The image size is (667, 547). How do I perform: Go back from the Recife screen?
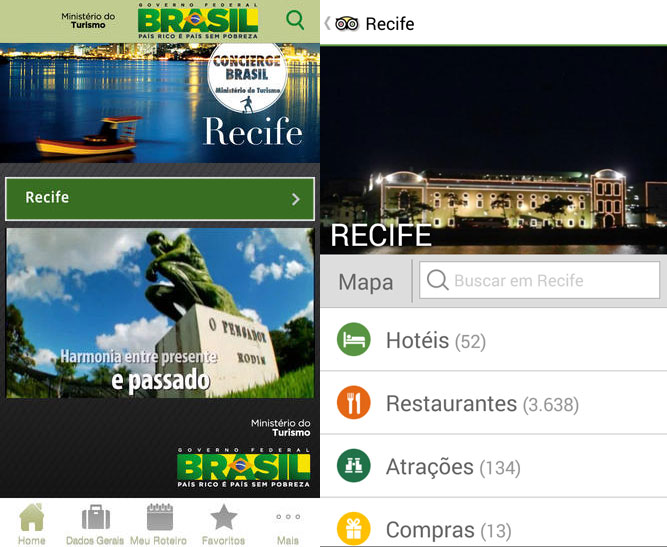click(330, 23)
